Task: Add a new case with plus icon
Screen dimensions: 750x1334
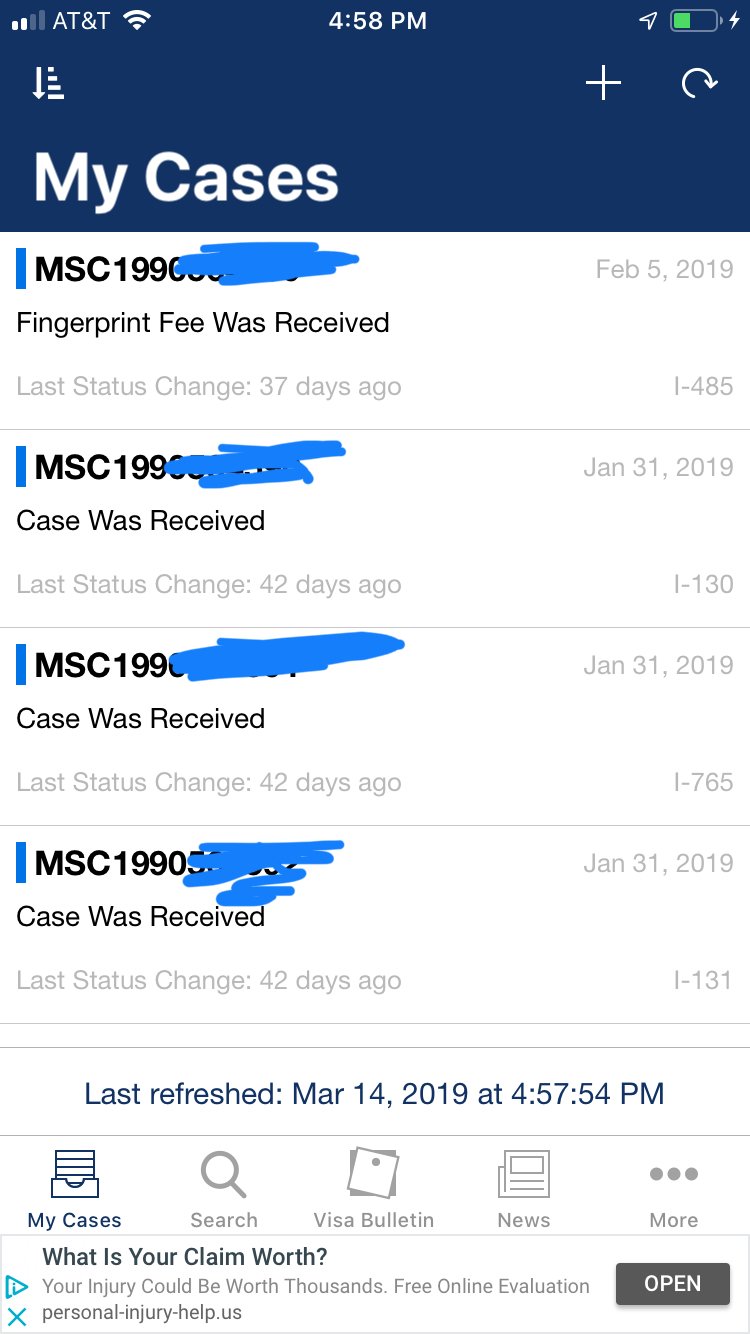Action: pos(603,84)
